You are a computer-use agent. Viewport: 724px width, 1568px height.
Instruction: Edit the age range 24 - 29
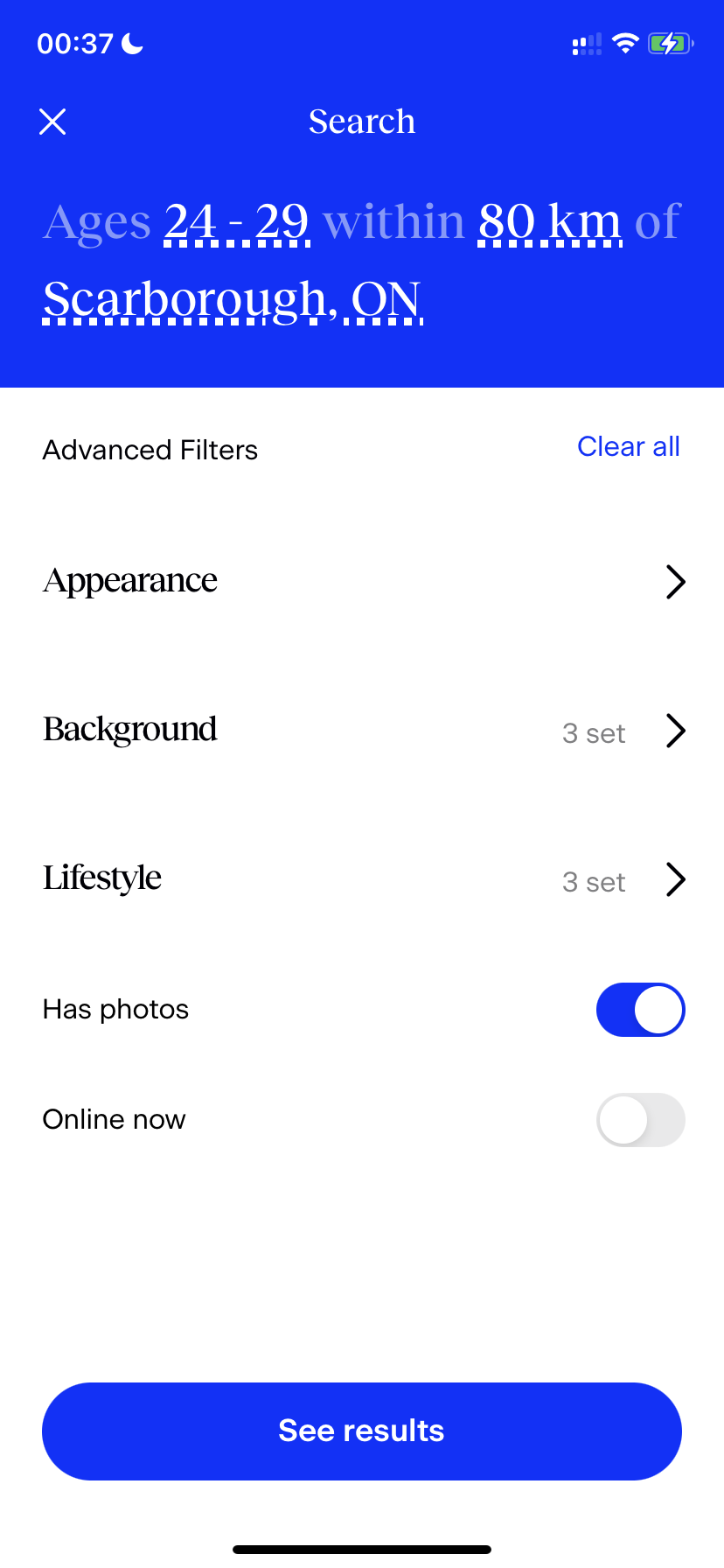point(237,222)
